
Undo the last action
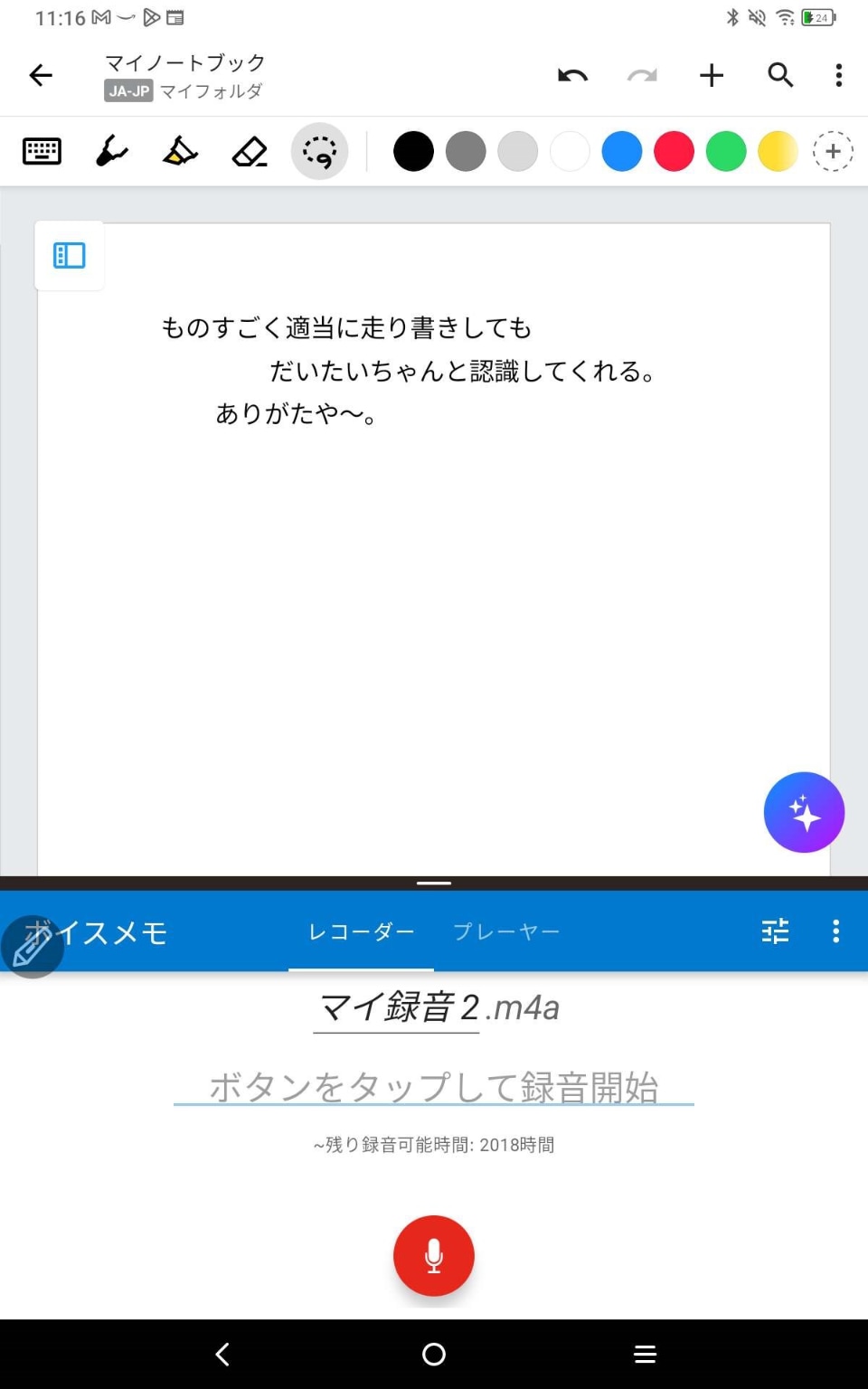(x=572, y=75)
